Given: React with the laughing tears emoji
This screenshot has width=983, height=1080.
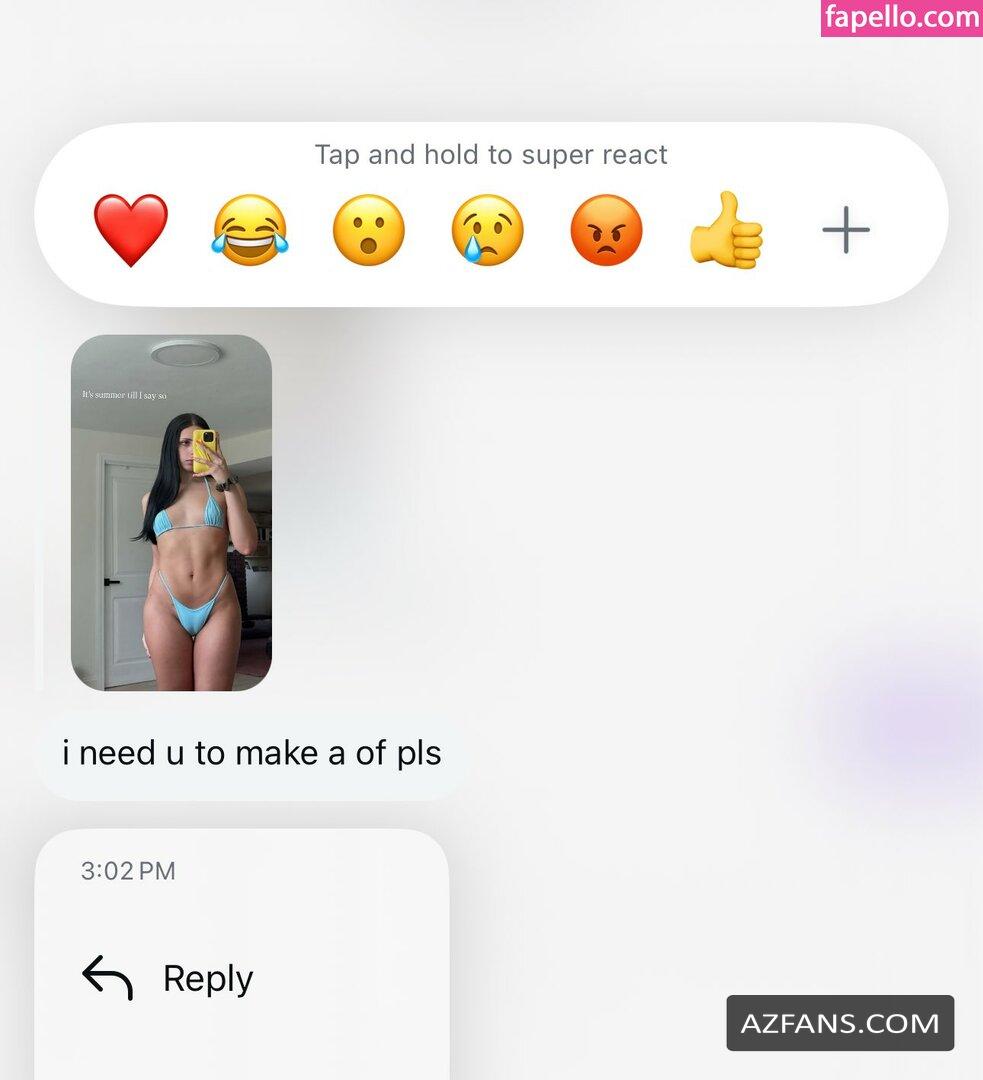Looking at the screenshot, I should tap(249, 230).
